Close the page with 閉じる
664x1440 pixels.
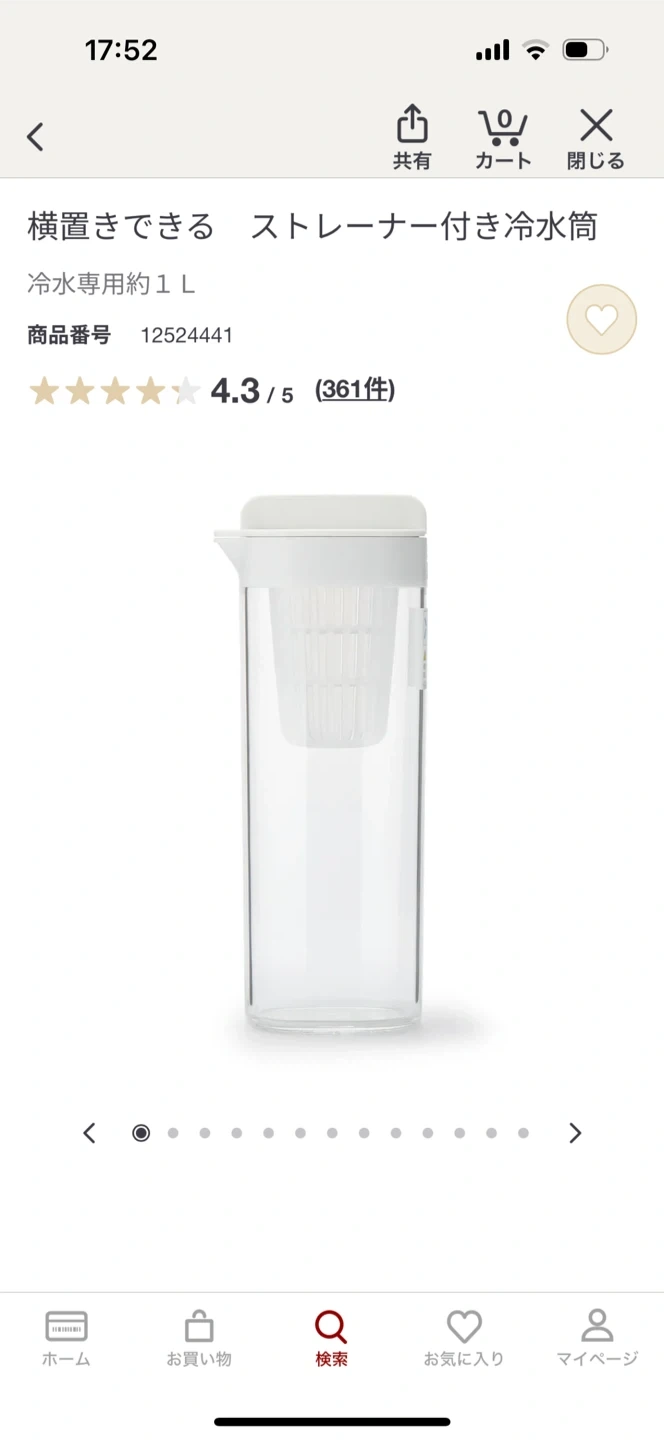(x=595, y=139)
